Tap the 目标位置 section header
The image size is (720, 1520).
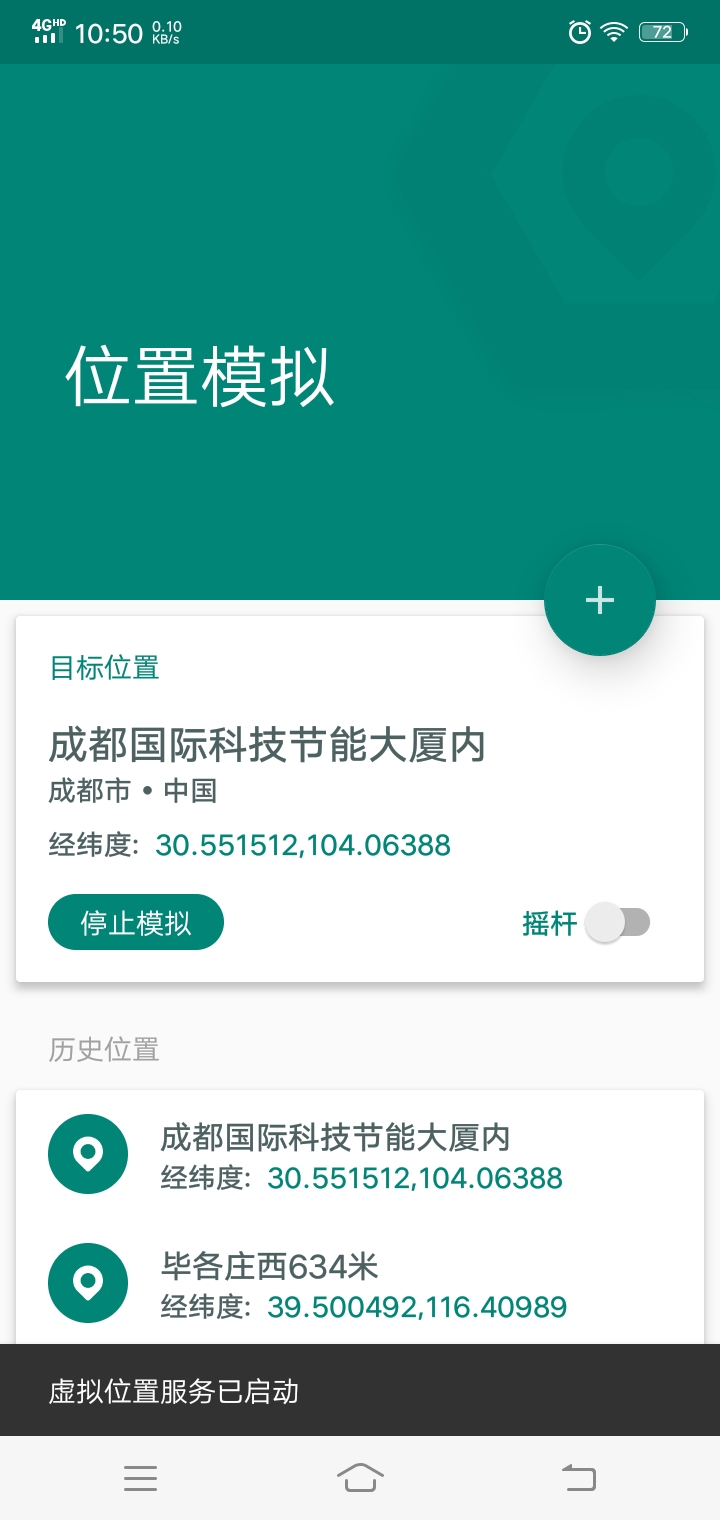(104, 667)
